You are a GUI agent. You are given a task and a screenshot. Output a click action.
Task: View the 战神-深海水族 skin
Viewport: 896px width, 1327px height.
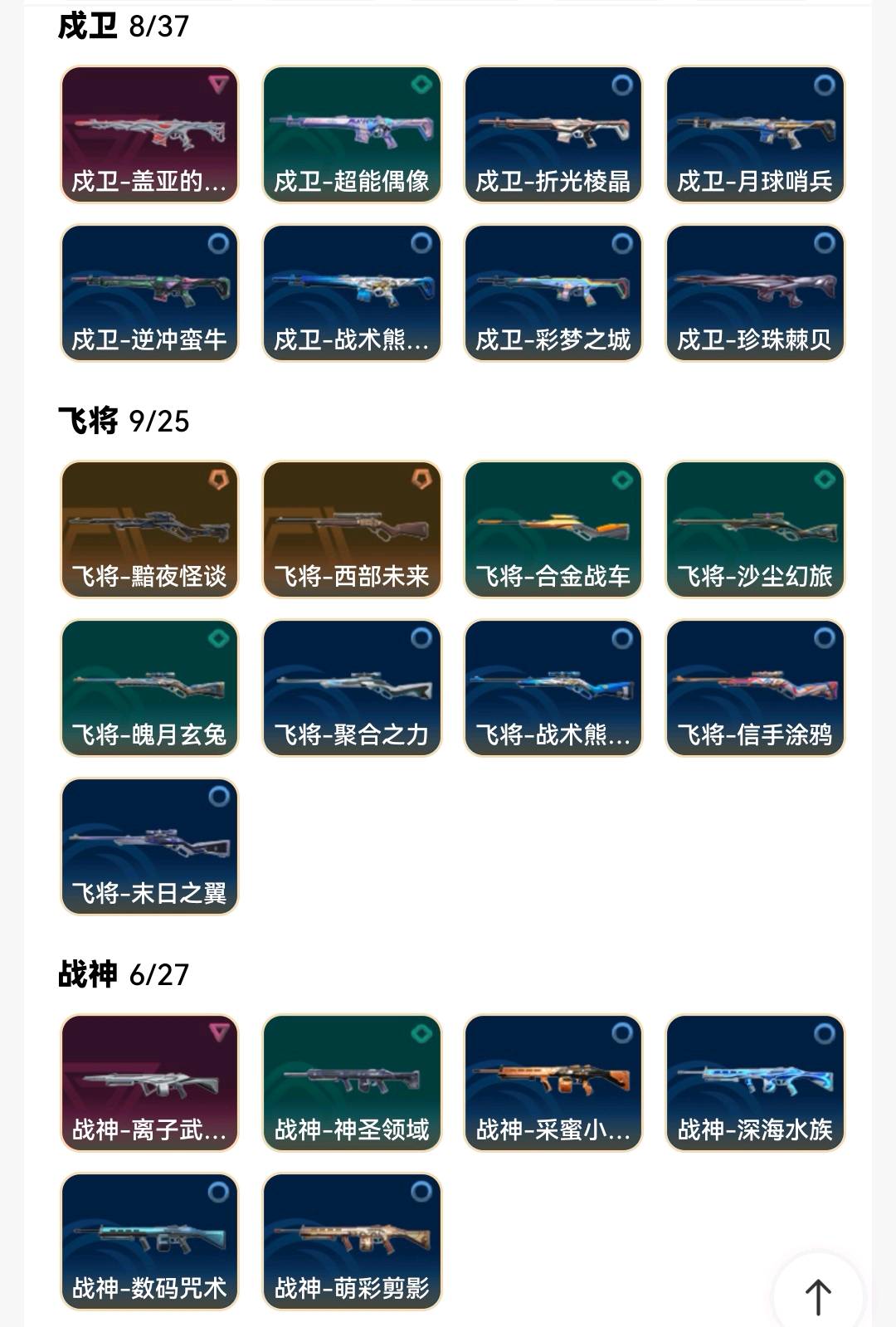click(755, 1083)
